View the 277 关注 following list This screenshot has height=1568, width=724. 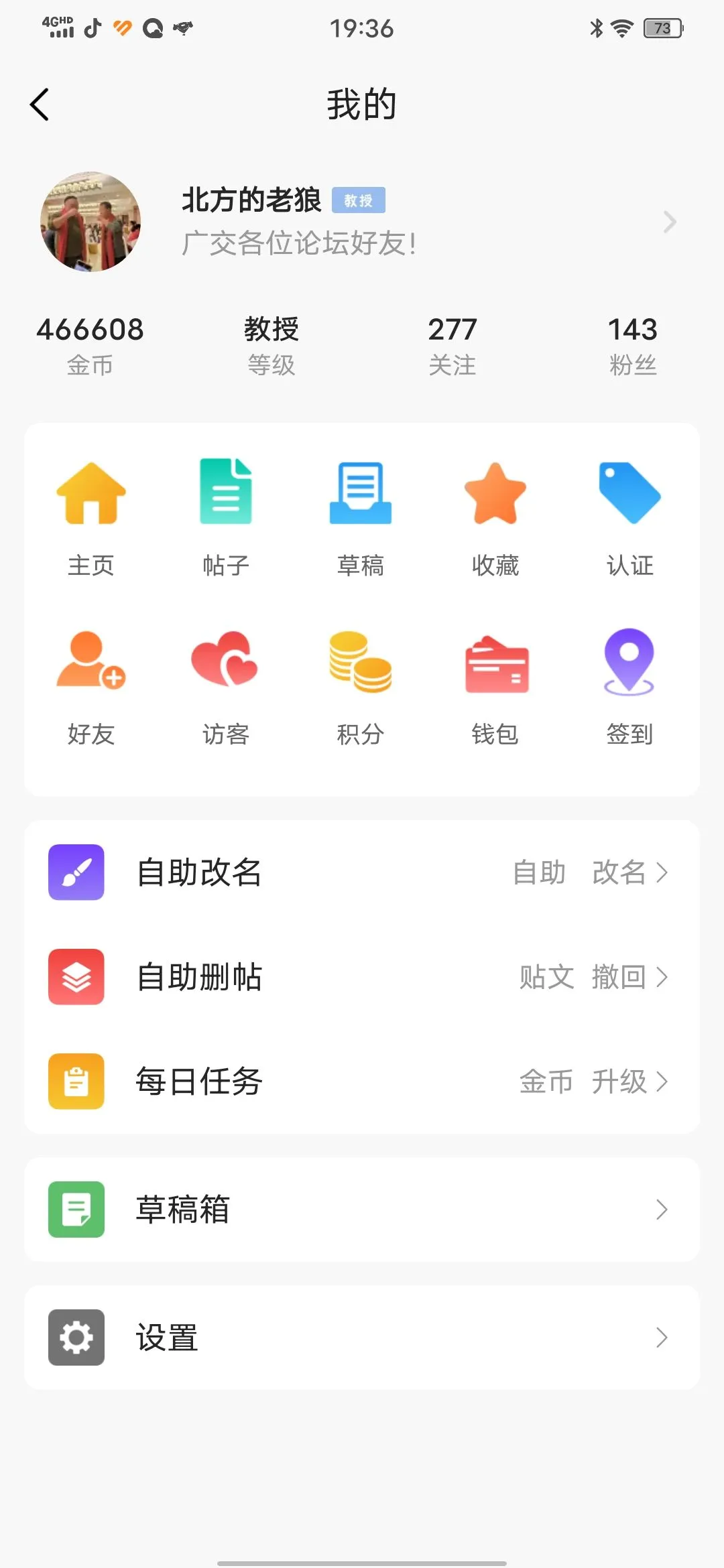click(x=452, y=345)
